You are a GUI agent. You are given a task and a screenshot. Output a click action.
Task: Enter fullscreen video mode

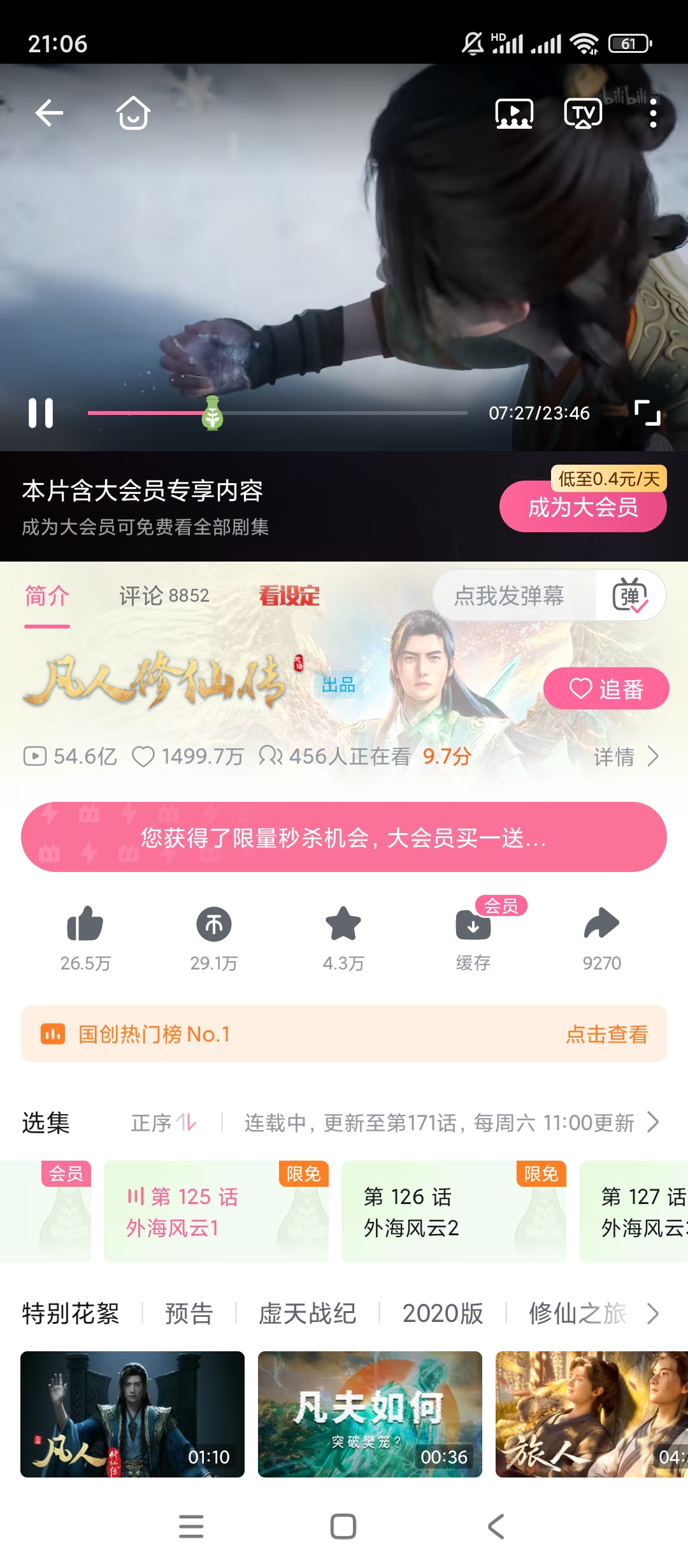[647, 413]
